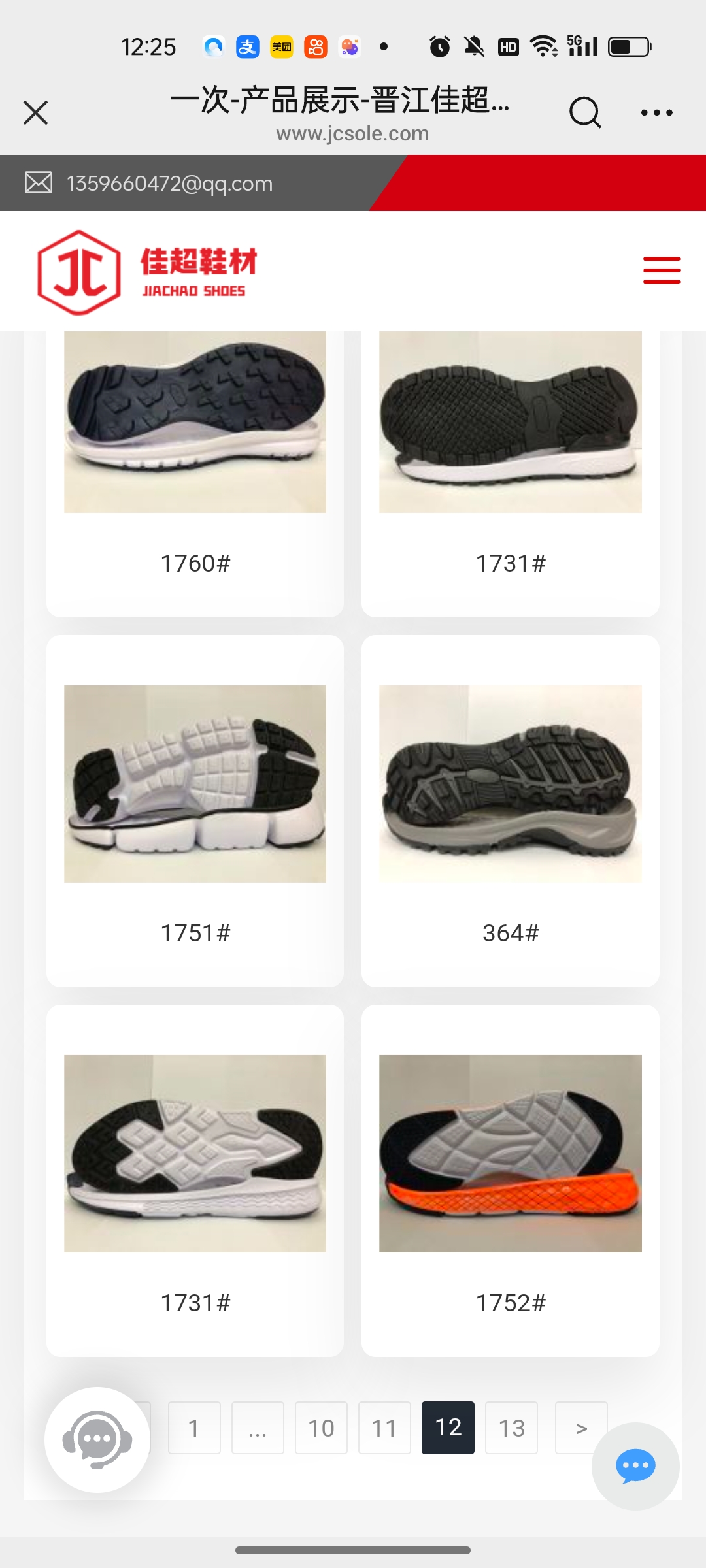Screen dimensions: 706x1568
Task: Select current page 12 button
Action: point(448,1428)
